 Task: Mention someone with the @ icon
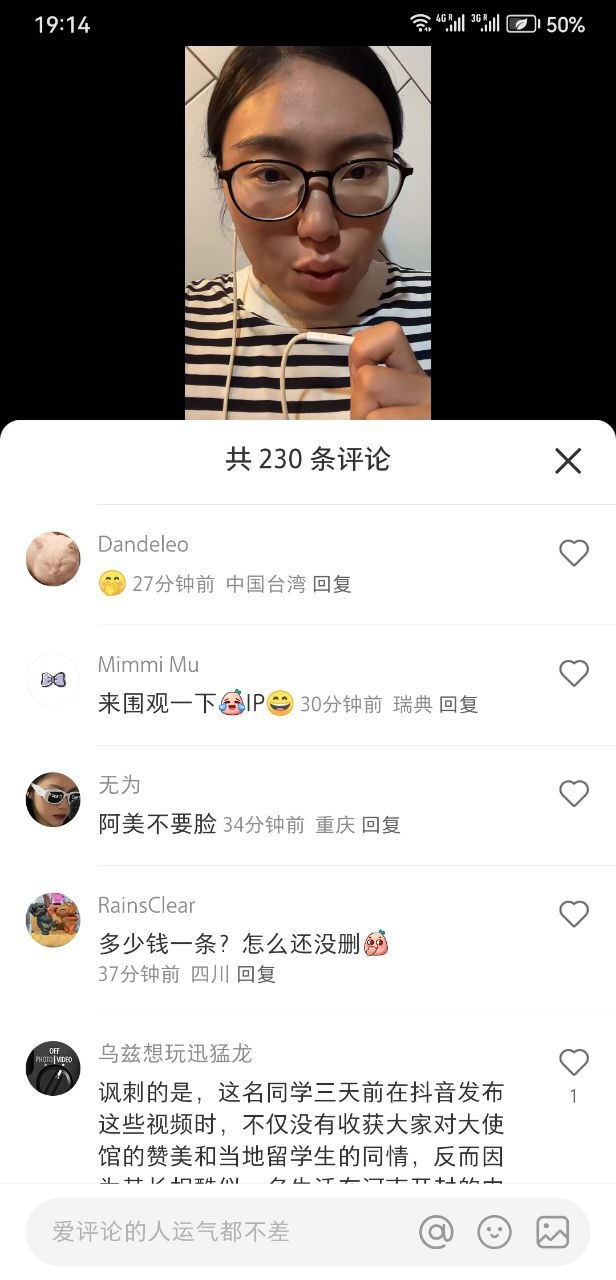[436, 1232]
